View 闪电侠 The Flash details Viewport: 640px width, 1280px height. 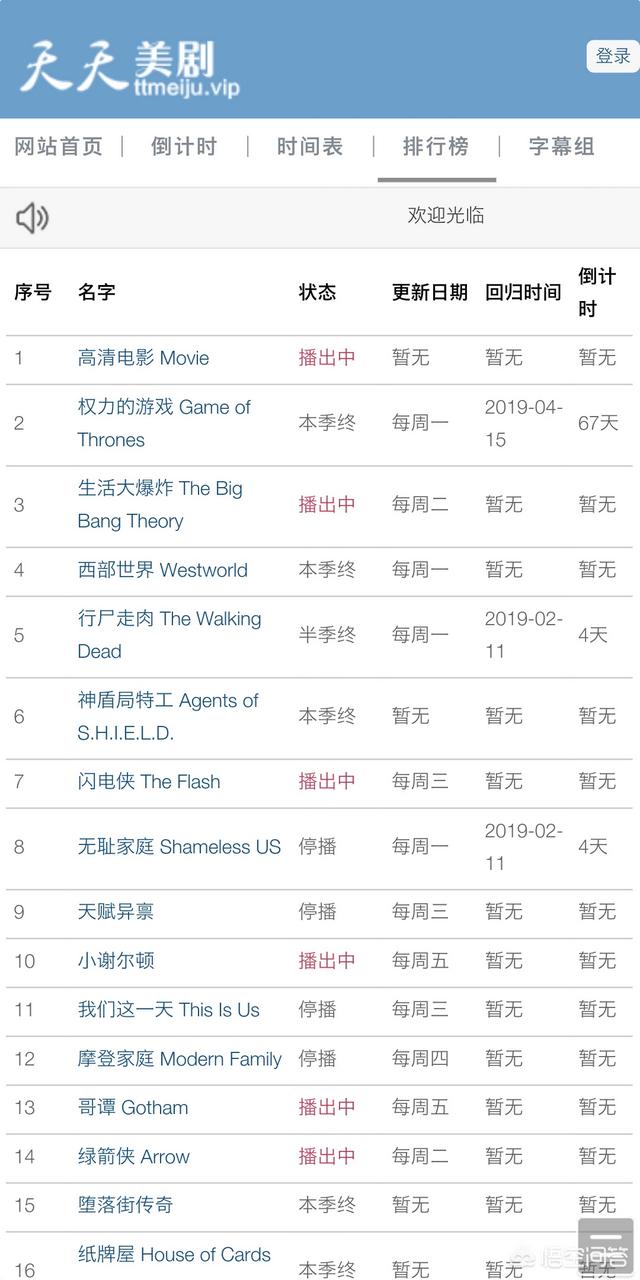point(149,782)
